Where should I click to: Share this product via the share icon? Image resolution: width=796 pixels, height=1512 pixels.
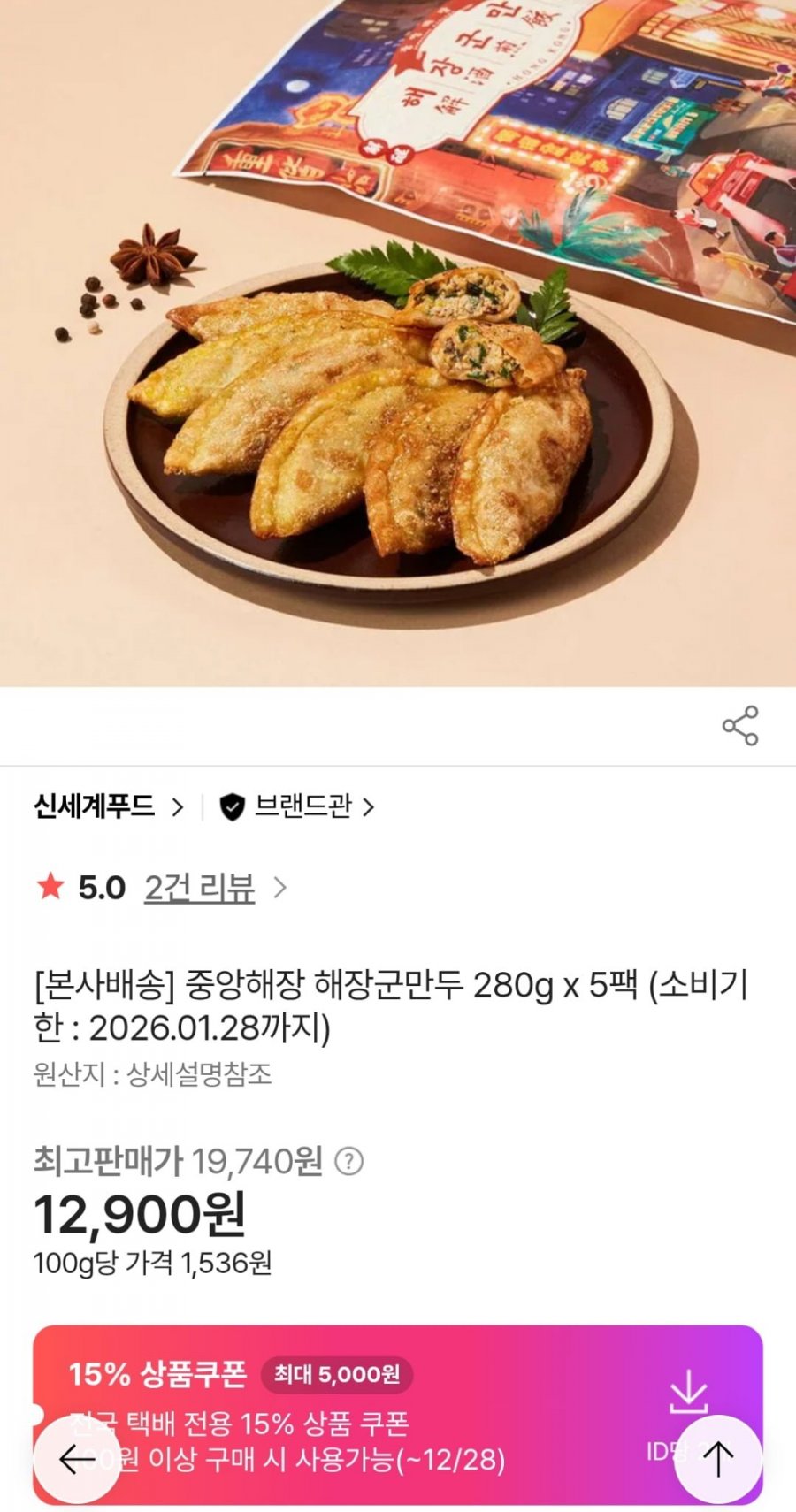coord(740,726)
